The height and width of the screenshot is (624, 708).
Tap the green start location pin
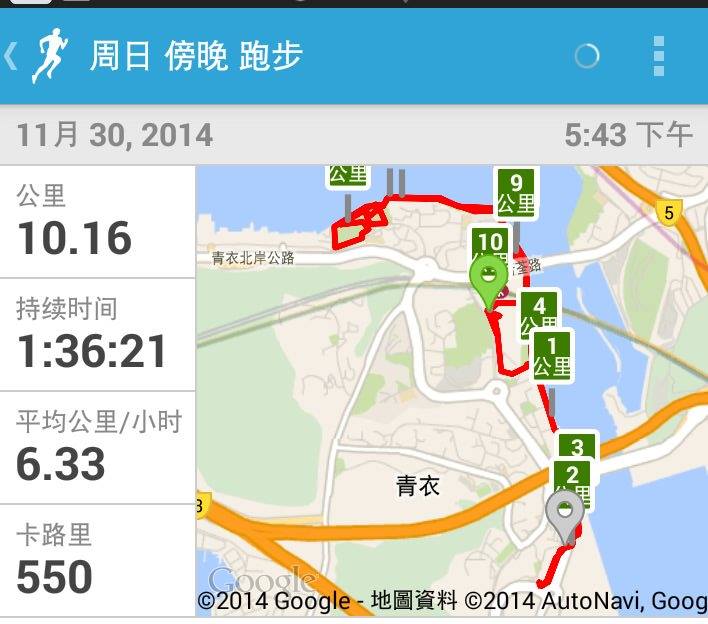pyautogui.click(x=488, y=279)
